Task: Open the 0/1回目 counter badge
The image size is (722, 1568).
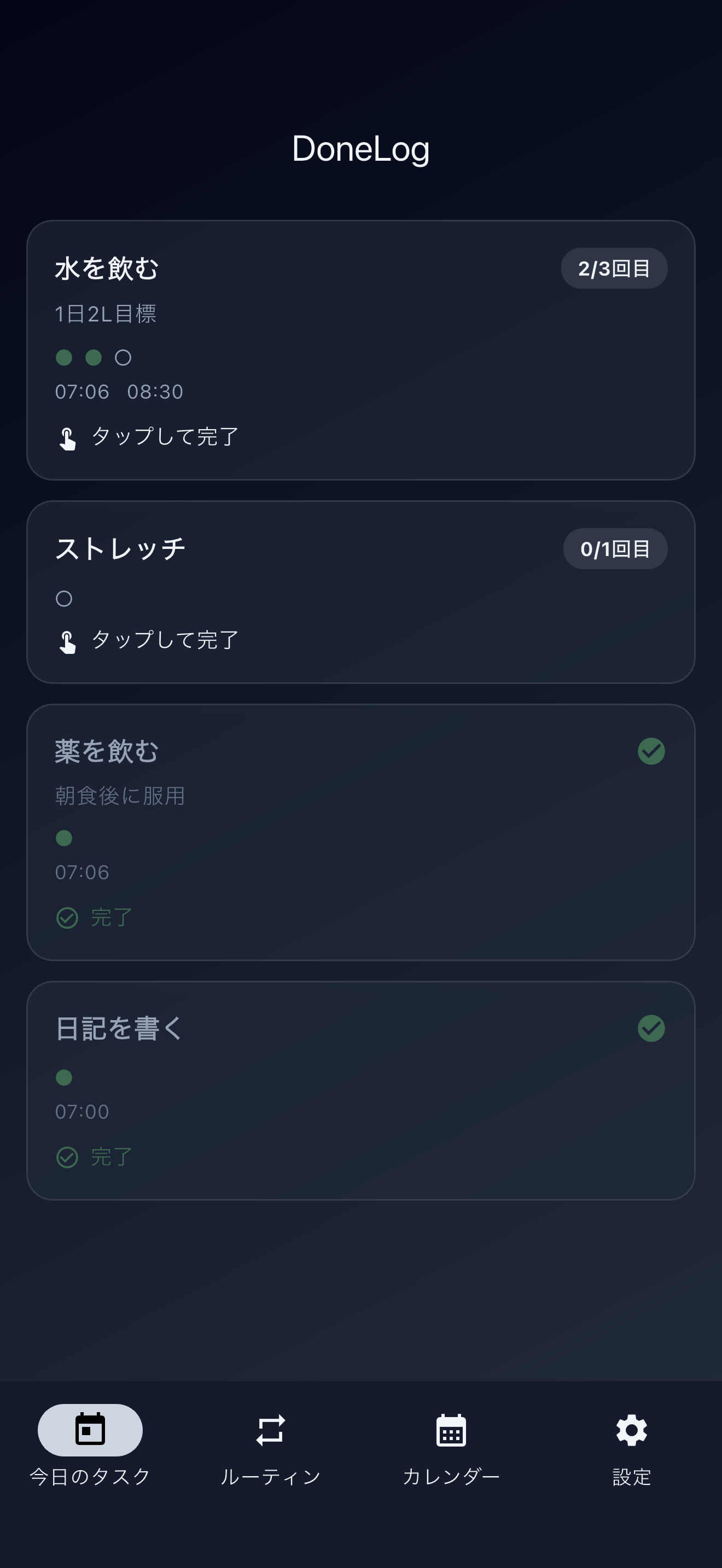Action: pos(615,548)
